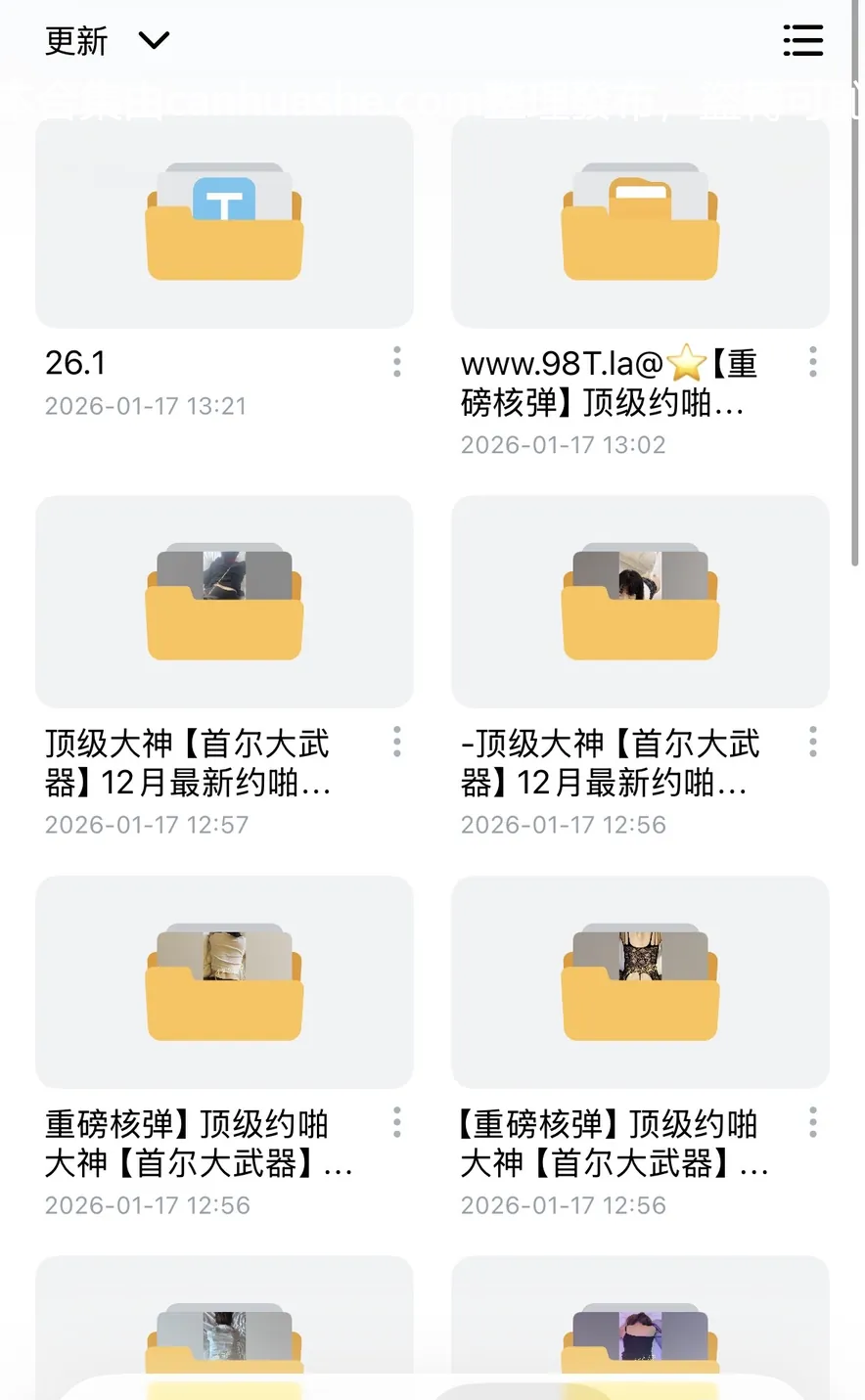Screen dimensions: 865x1400
Task: Show more options for the 12:57 folder
Action: pos(396,742)
